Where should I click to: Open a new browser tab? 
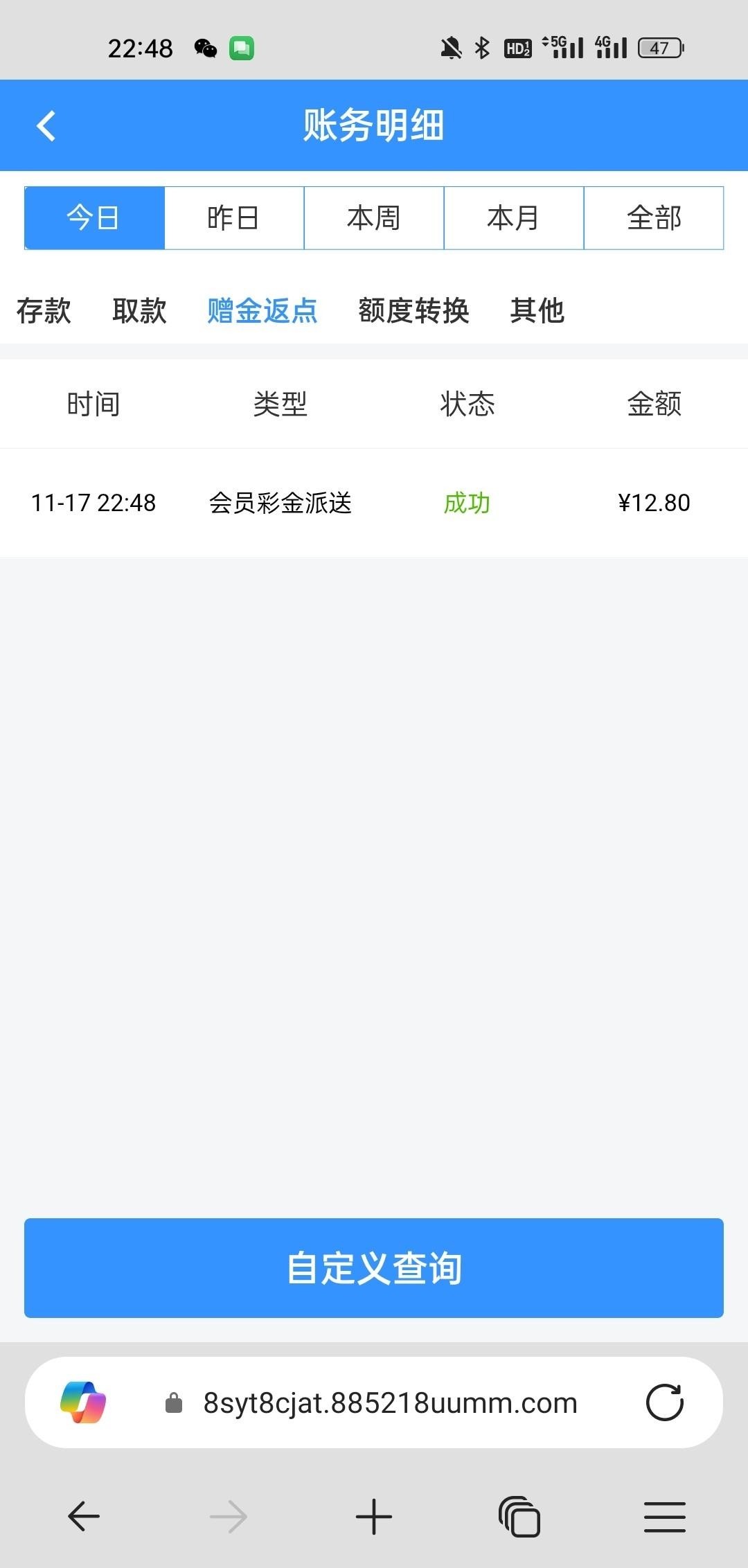(374, 1517)
